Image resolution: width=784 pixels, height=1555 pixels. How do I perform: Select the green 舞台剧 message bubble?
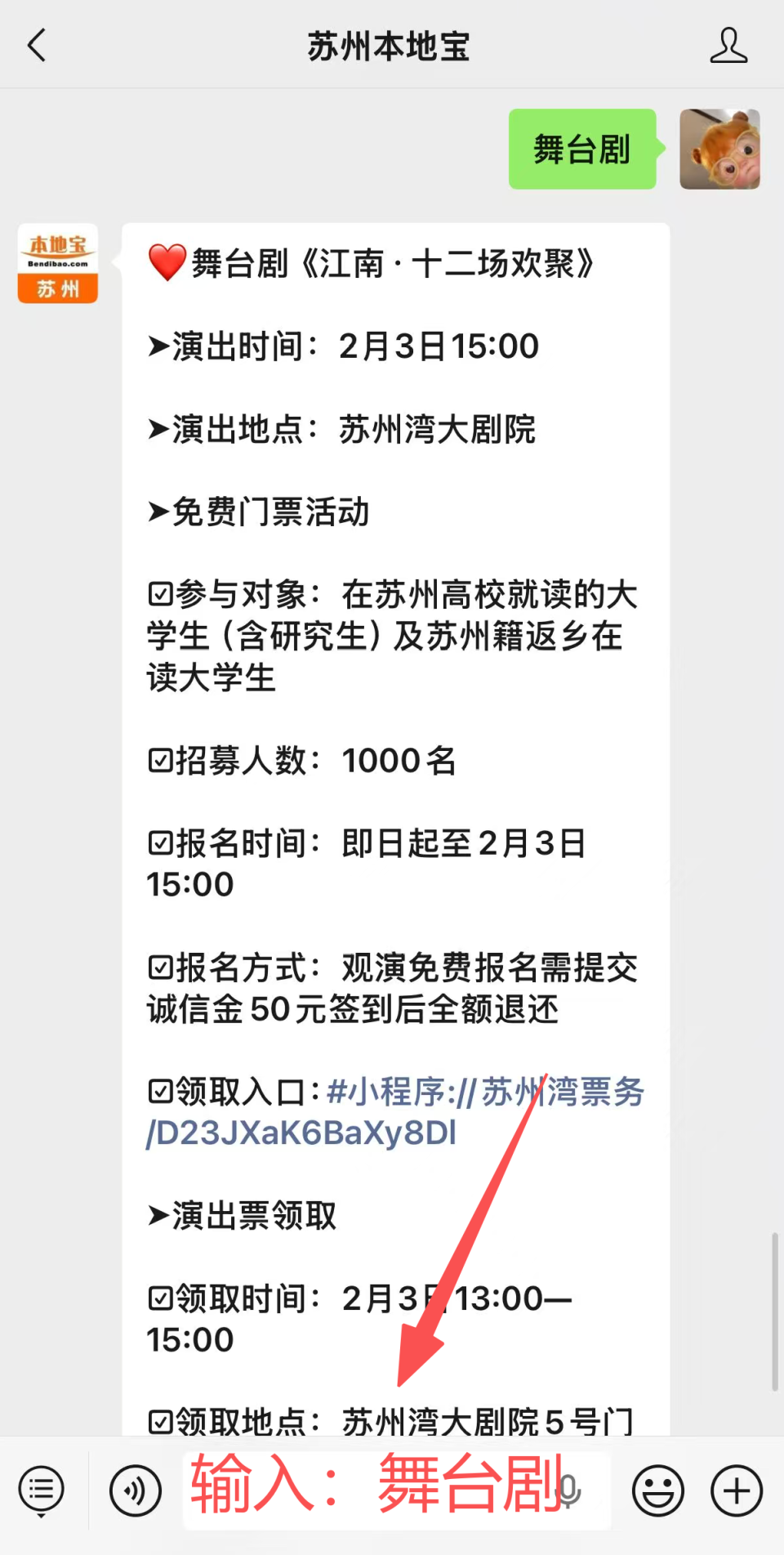581,149
